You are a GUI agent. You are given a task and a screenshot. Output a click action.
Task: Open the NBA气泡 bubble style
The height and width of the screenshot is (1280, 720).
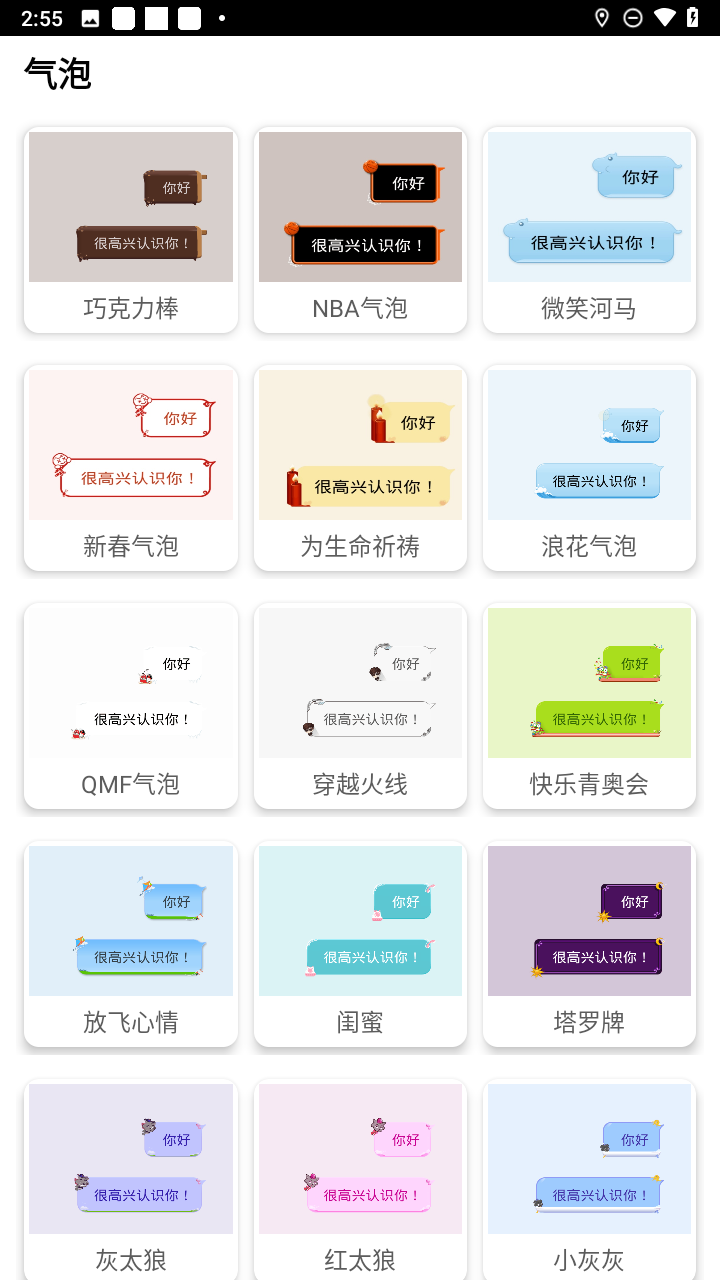(x=360, y=230)
